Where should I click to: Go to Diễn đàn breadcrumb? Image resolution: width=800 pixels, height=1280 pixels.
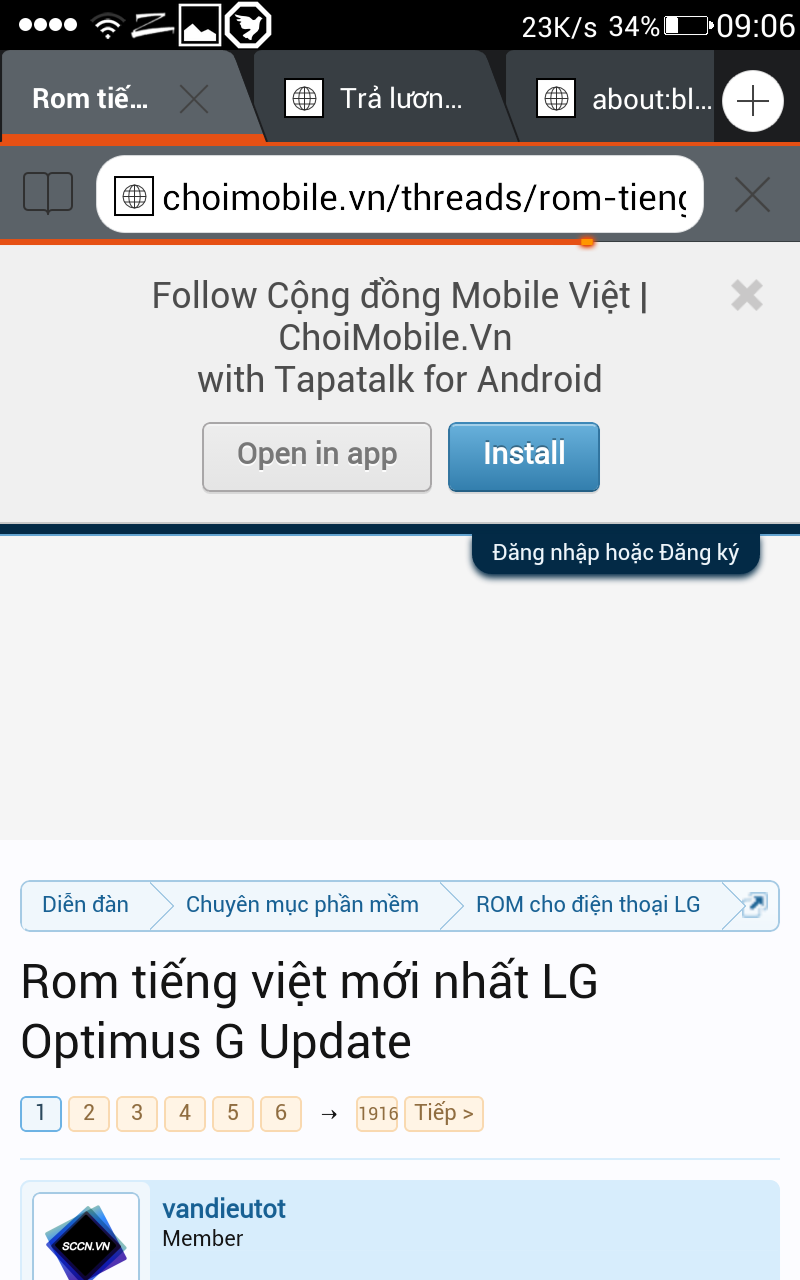tap(86, 905)
